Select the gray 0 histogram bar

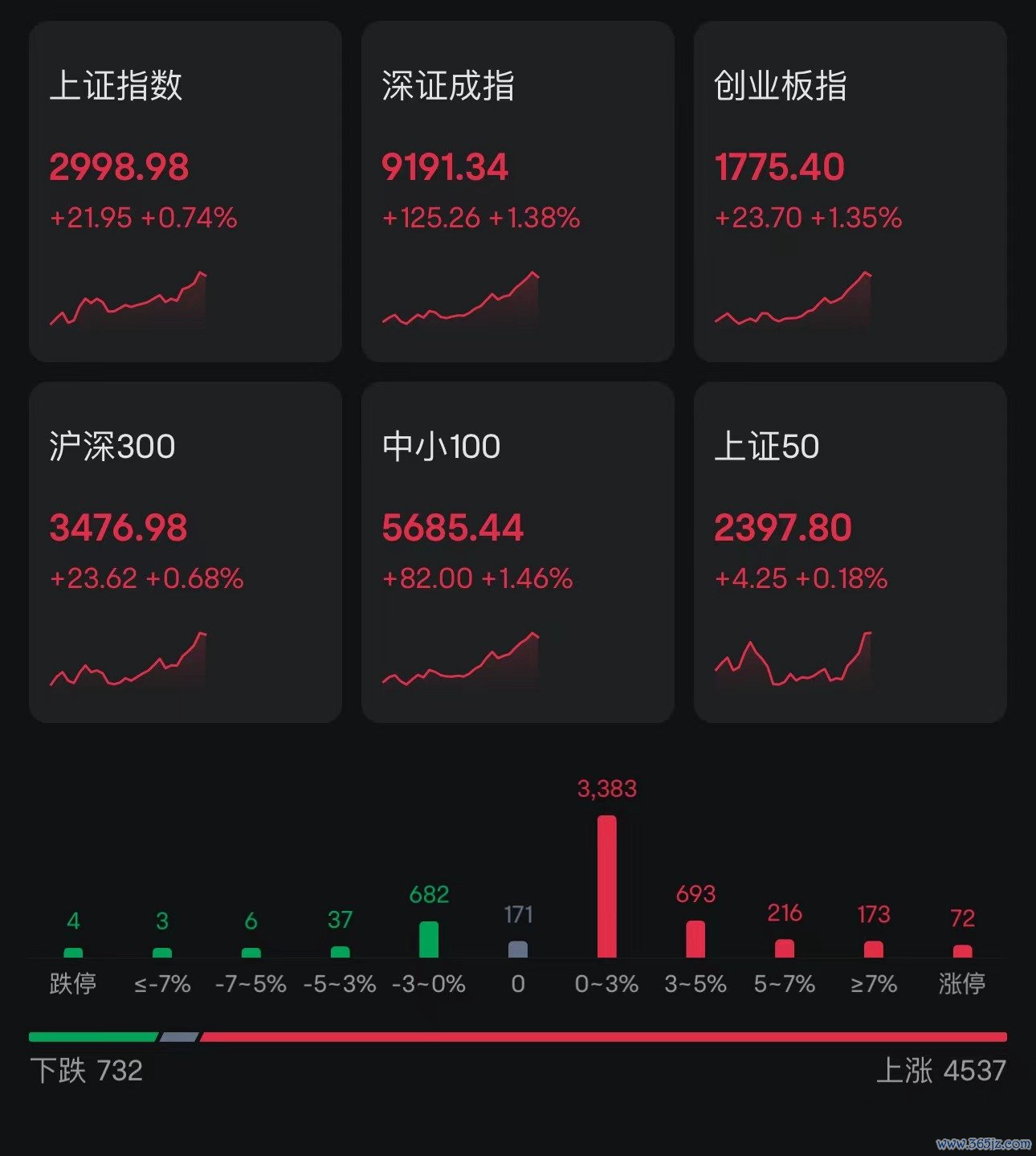click(517, 952)
